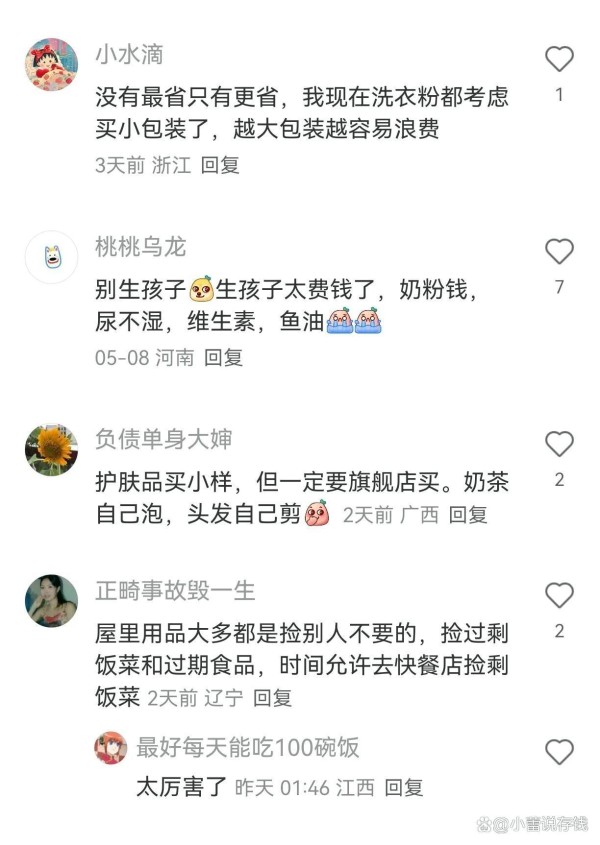
Task: Like 正畸事故毁一生's comment
Action: pyautogui.click(x=559, y=595)
